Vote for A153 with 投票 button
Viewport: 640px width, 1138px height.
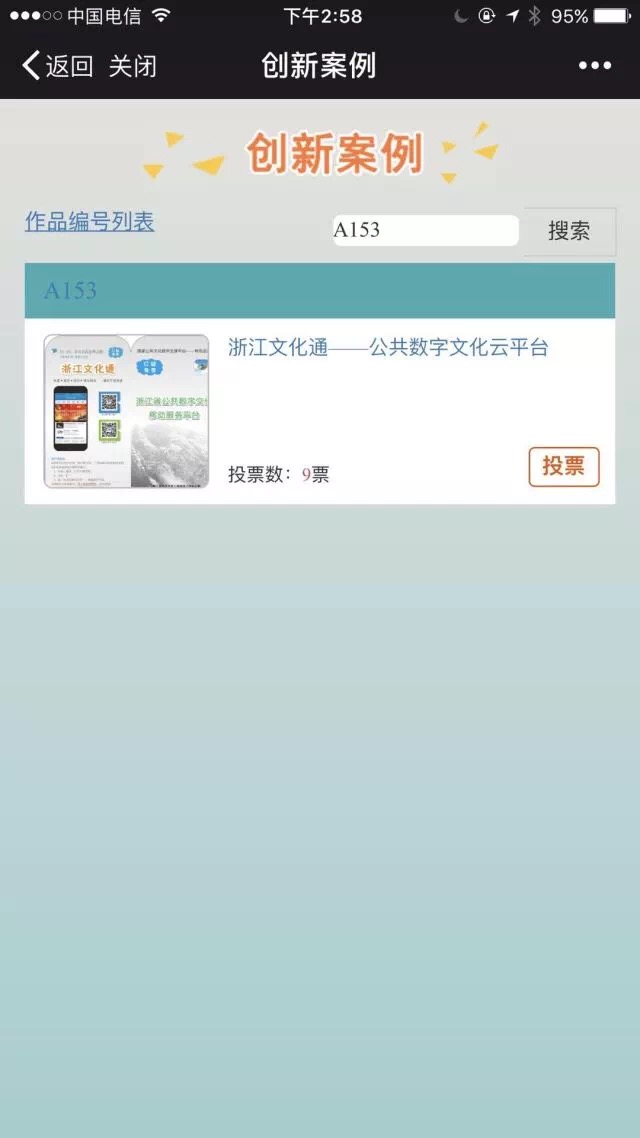coord(563,466)
